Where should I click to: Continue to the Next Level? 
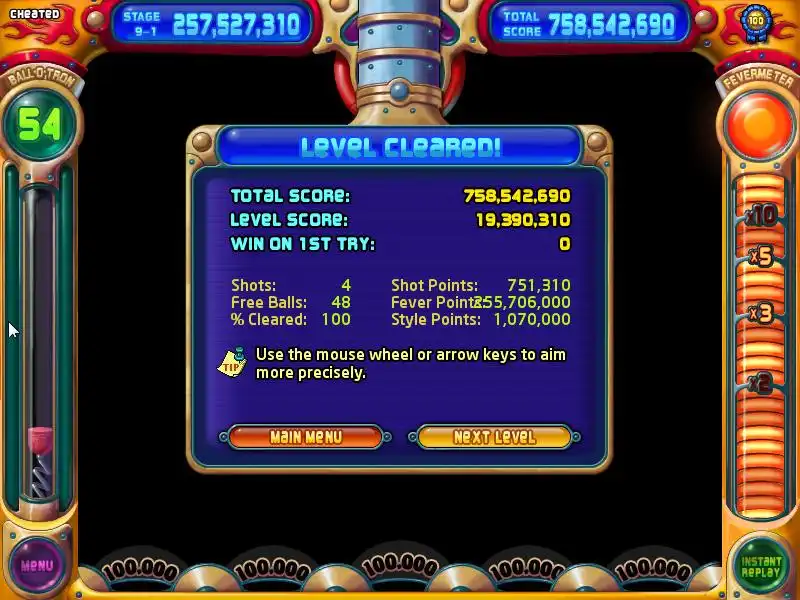click(494, 437)
